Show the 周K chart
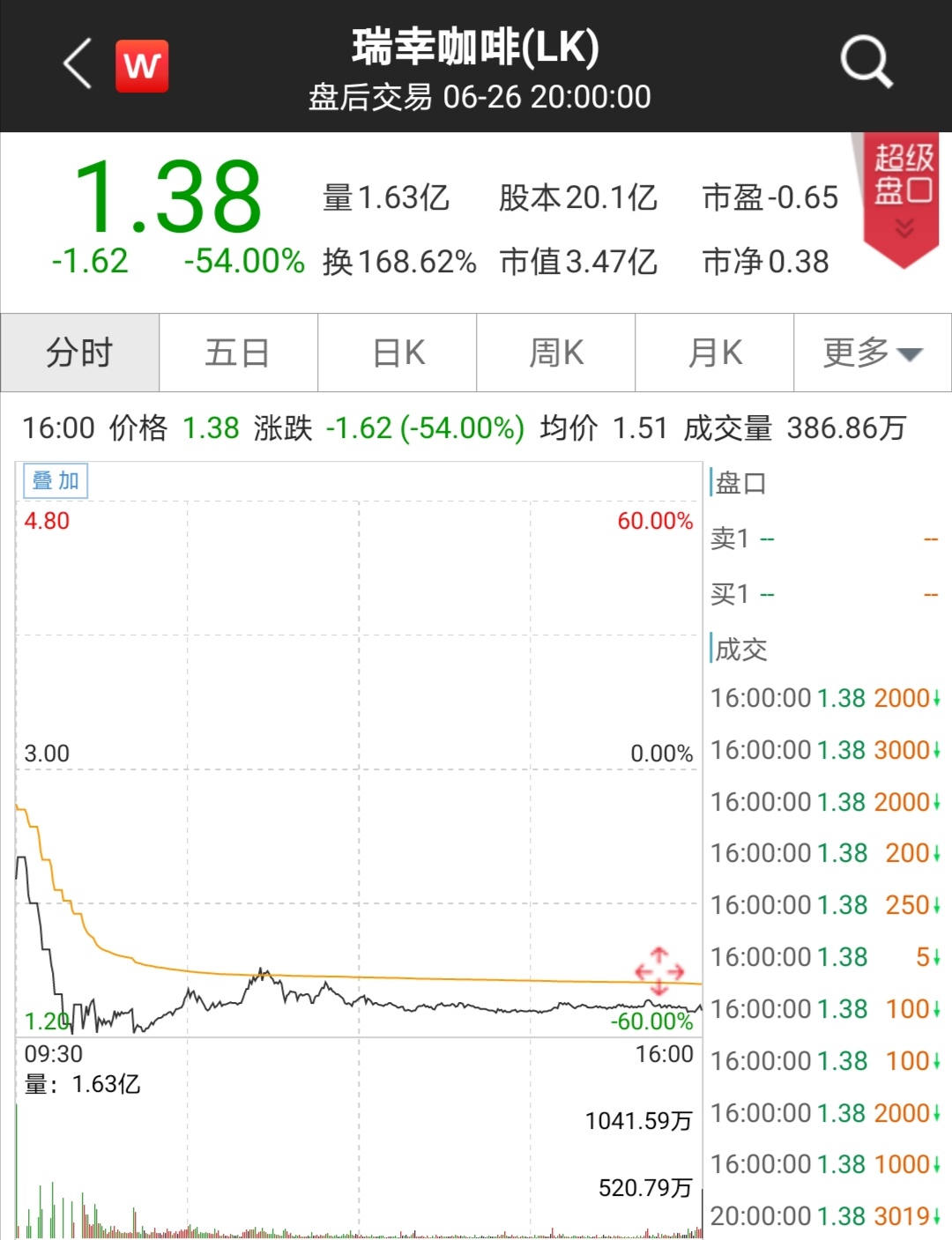The width and height of the screenshot is (952, 1240). (x=556, y=353)
